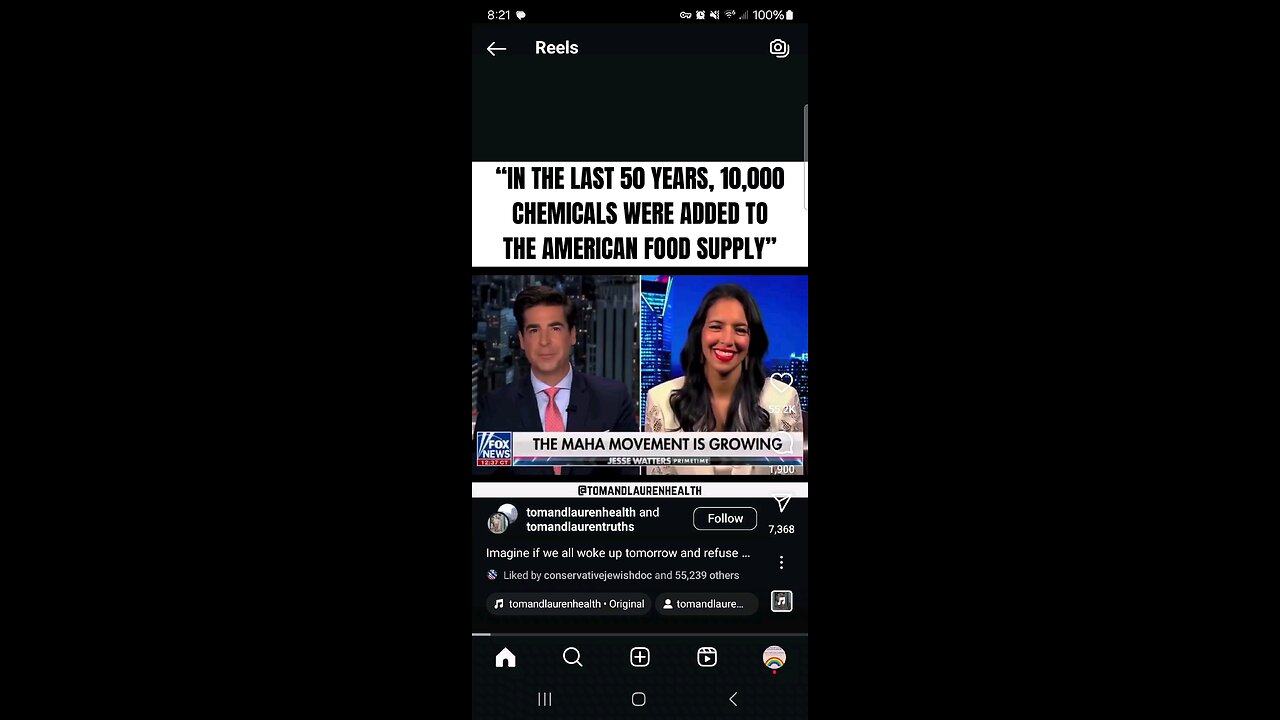Go back from the Reels screen
1280x720 pixels.
point(496,48)
